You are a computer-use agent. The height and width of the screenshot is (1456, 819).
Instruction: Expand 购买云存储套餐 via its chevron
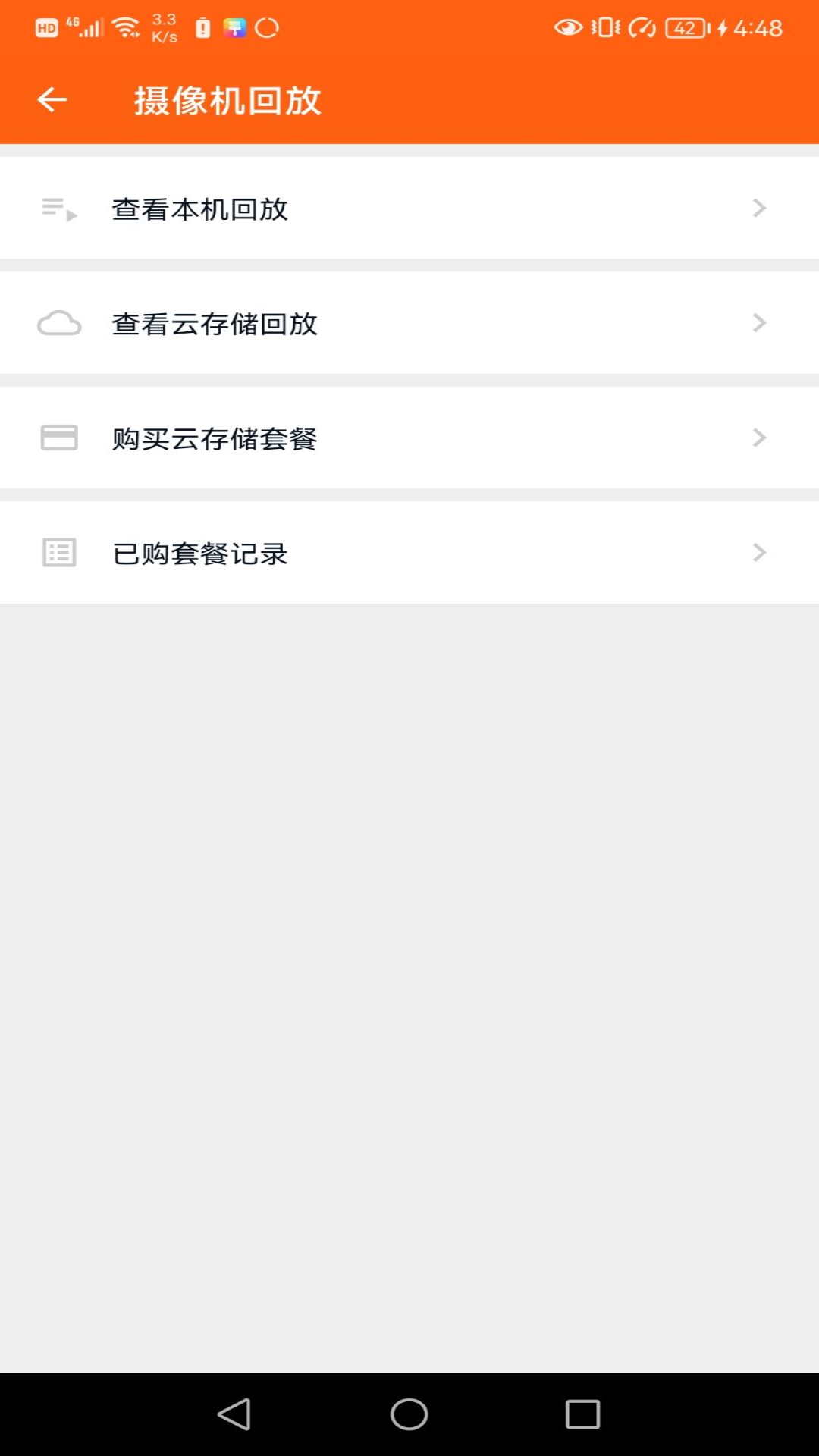[x=760, y=438]
